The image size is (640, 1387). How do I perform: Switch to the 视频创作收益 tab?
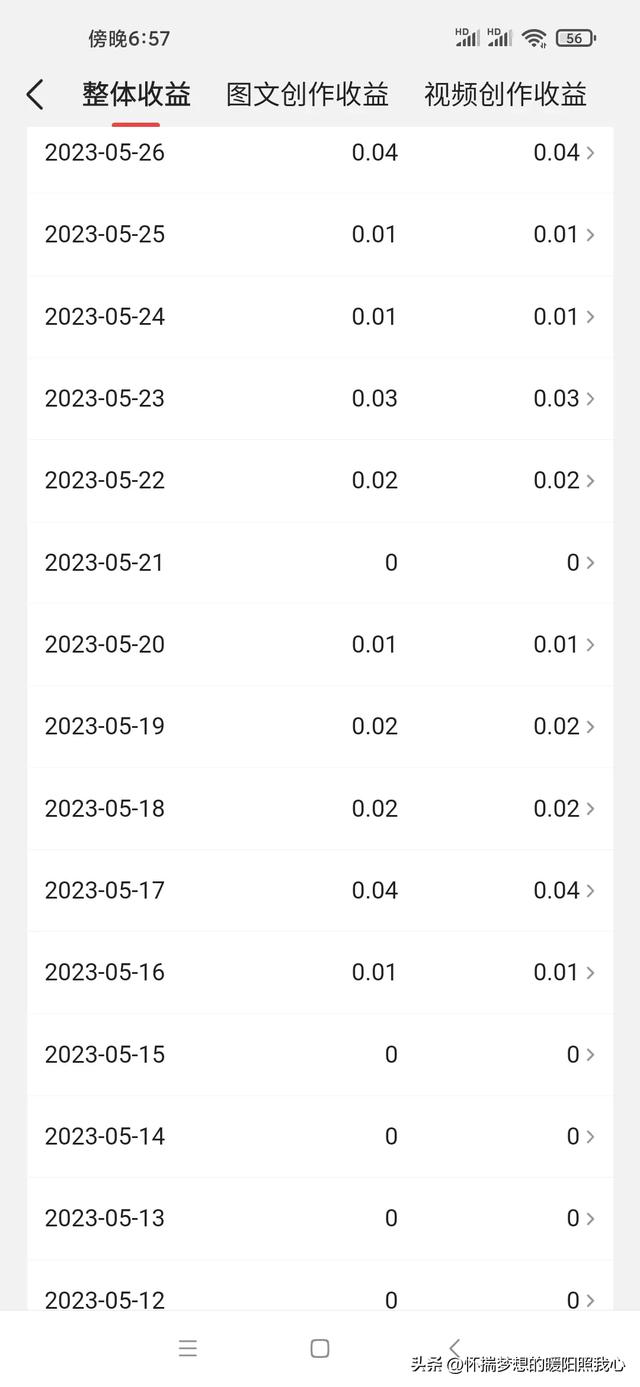pyautogui.click(x=505, y=95)
